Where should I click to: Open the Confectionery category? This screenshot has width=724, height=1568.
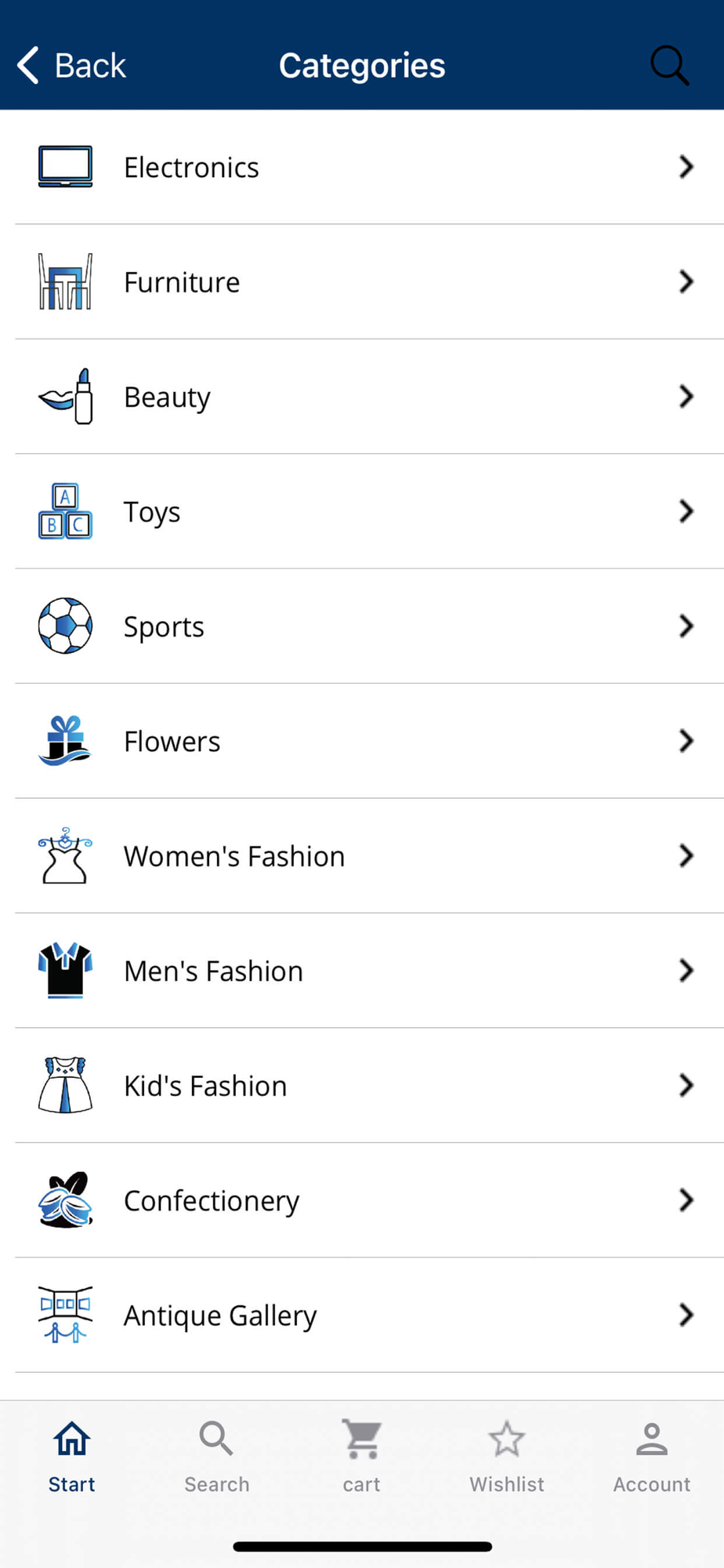tap(362, 1200)
